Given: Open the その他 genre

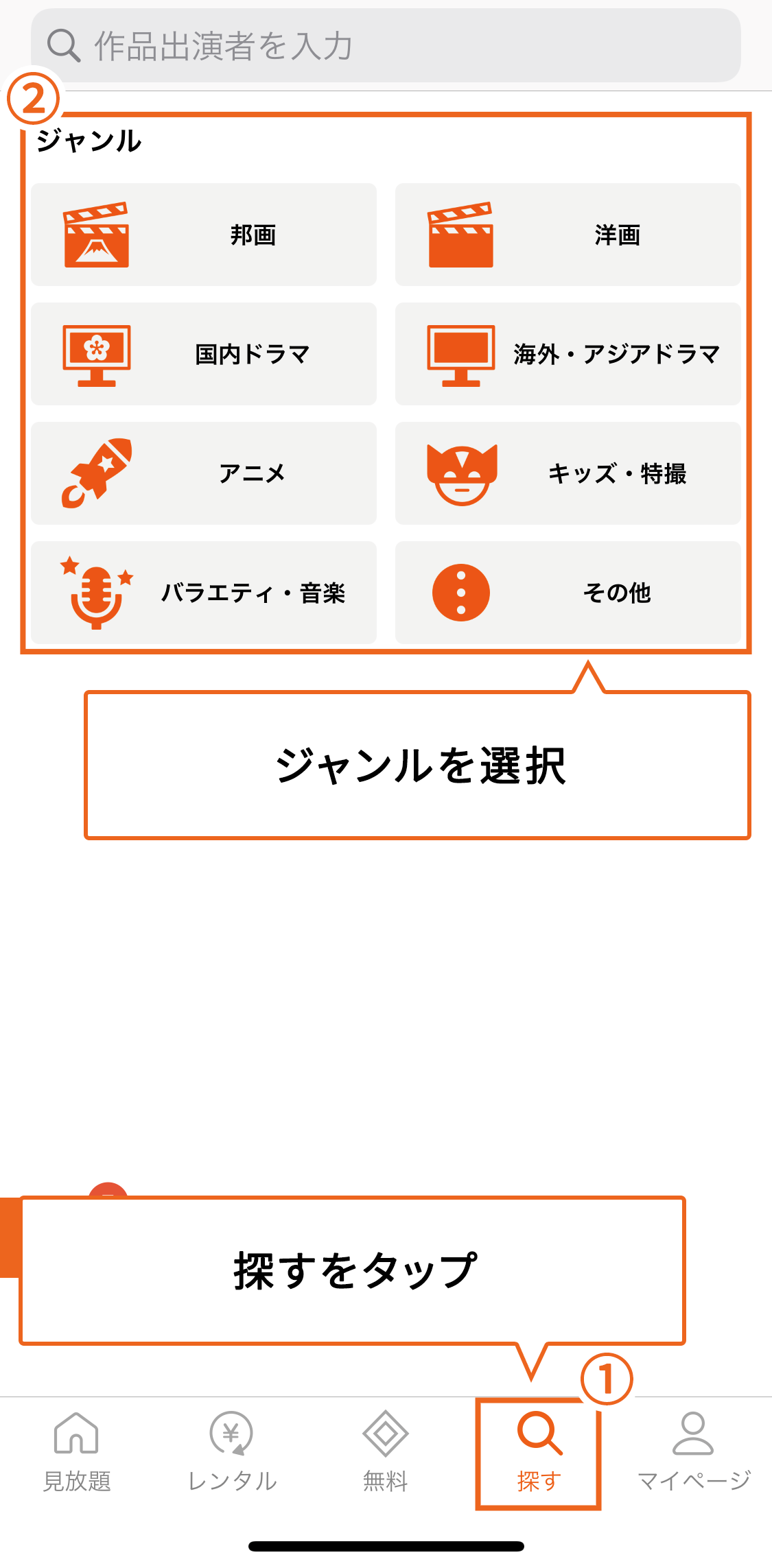Looking at the screenshot, I should coord(568,593).
